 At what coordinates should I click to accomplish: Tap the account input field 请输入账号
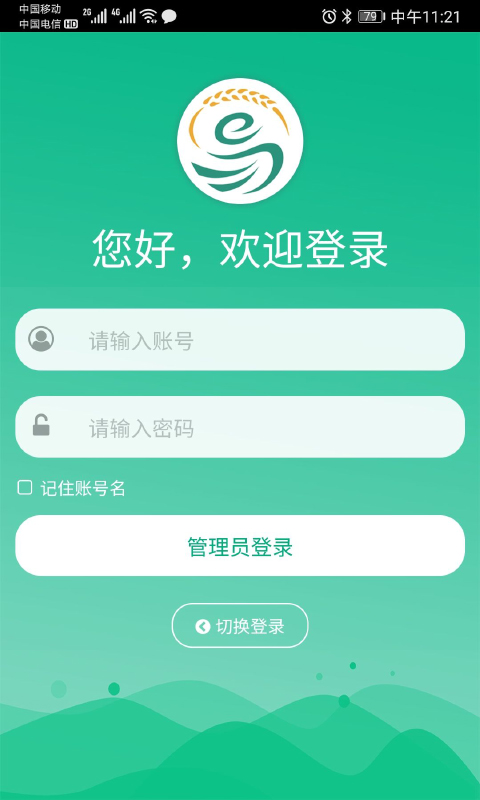tap(240, 339)
